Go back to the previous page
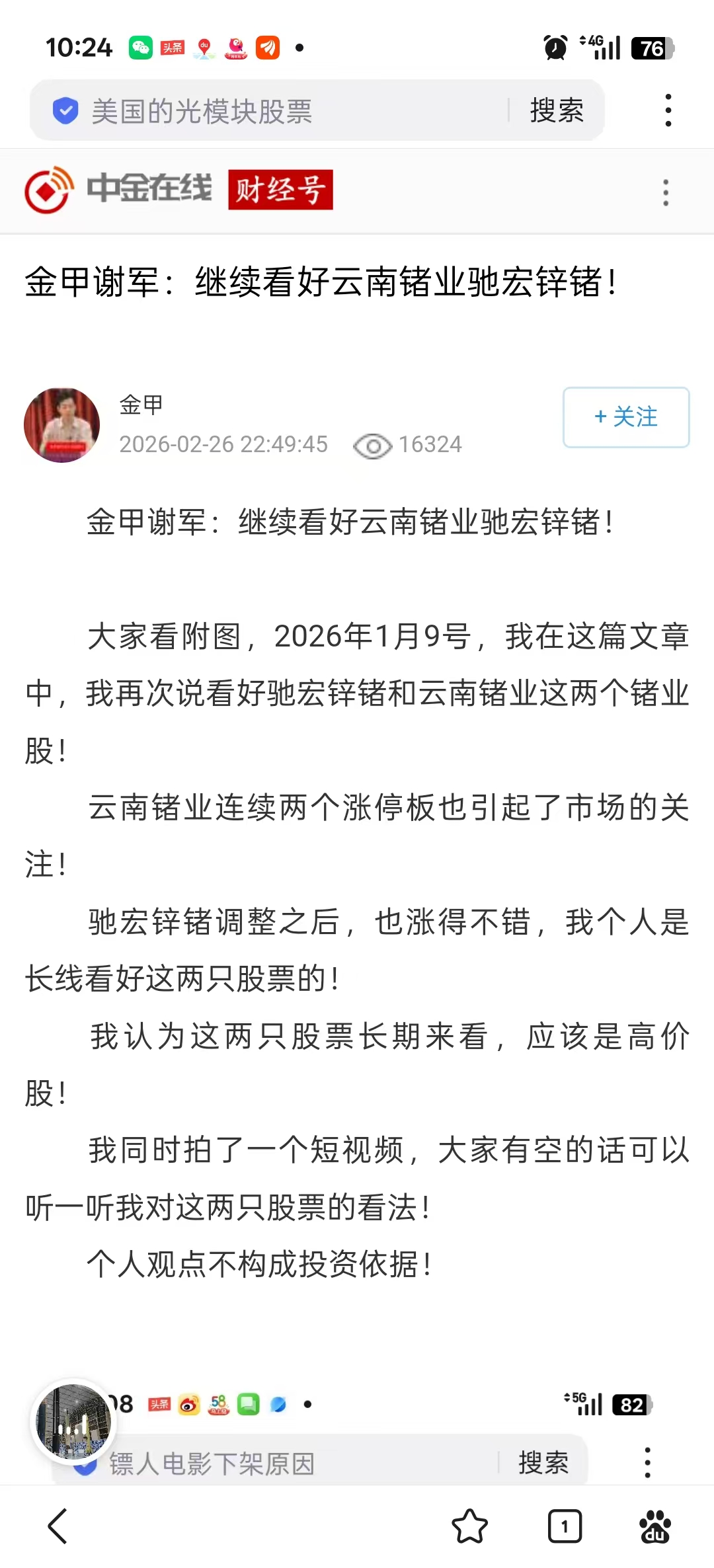 tap(58, 1526)
